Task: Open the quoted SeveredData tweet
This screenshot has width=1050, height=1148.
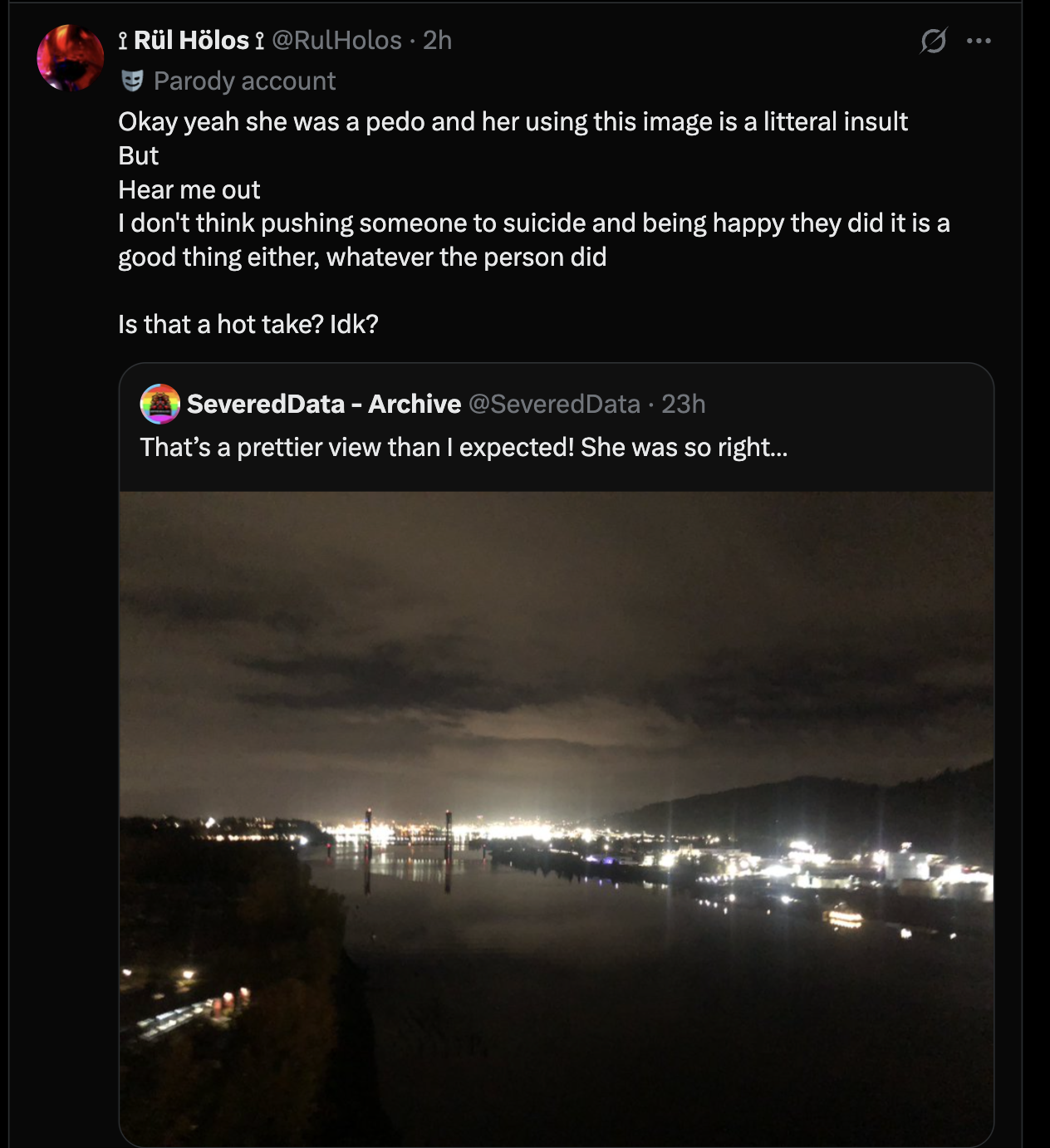Action: (x=464, y=448)
